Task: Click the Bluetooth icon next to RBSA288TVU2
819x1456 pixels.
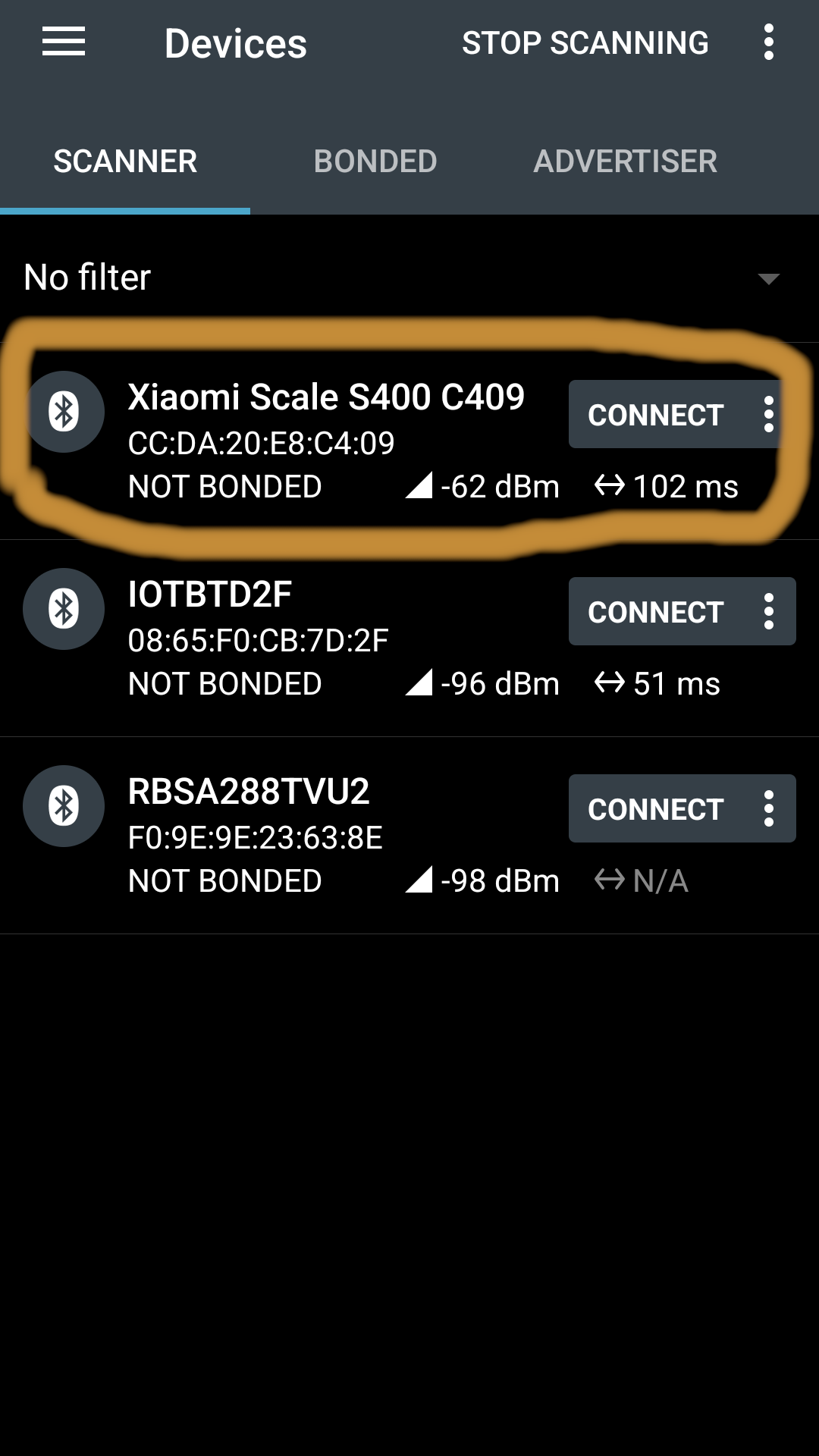Action: tap(64, 806)
